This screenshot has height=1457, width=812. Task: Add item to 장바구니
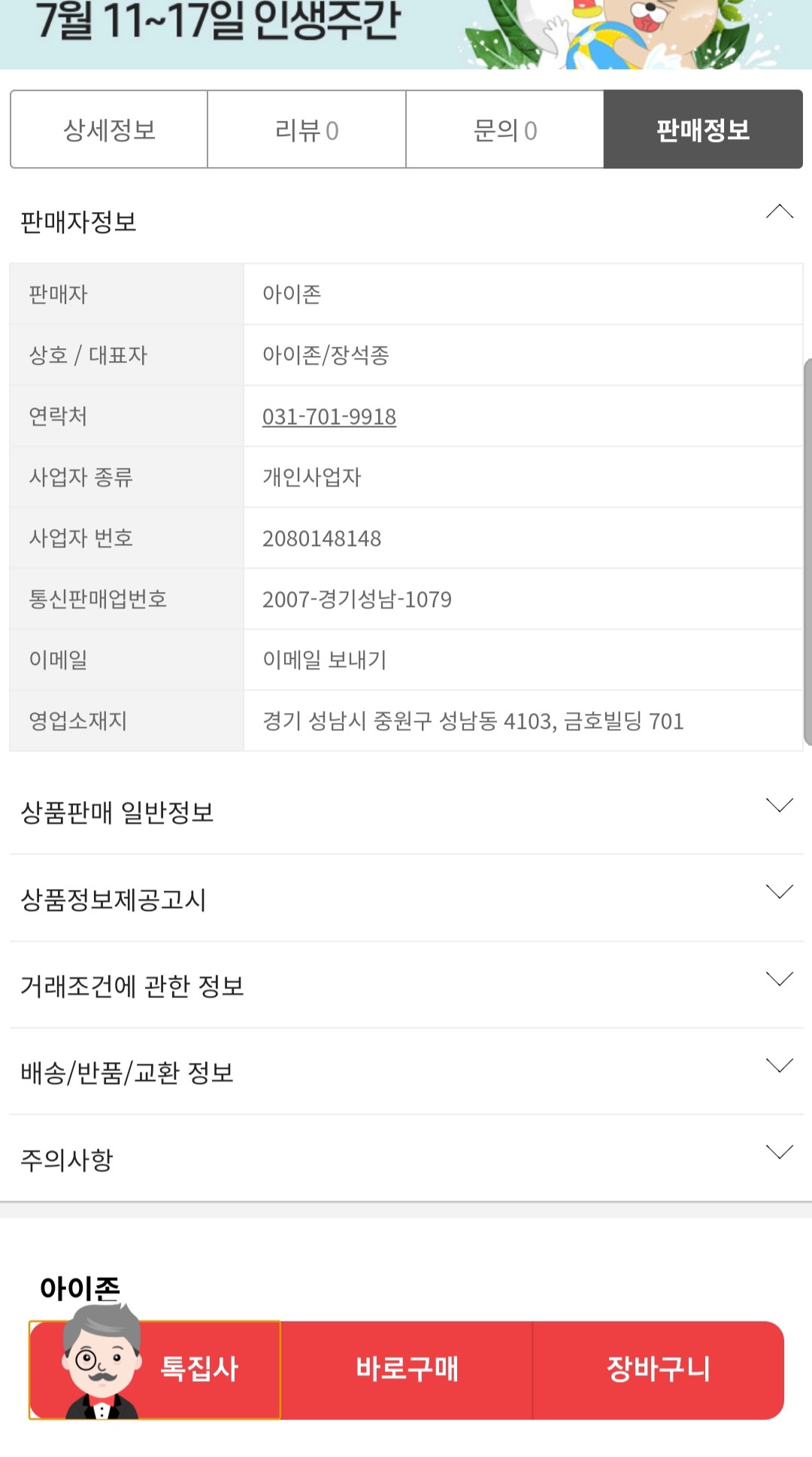click(659, 1370)
